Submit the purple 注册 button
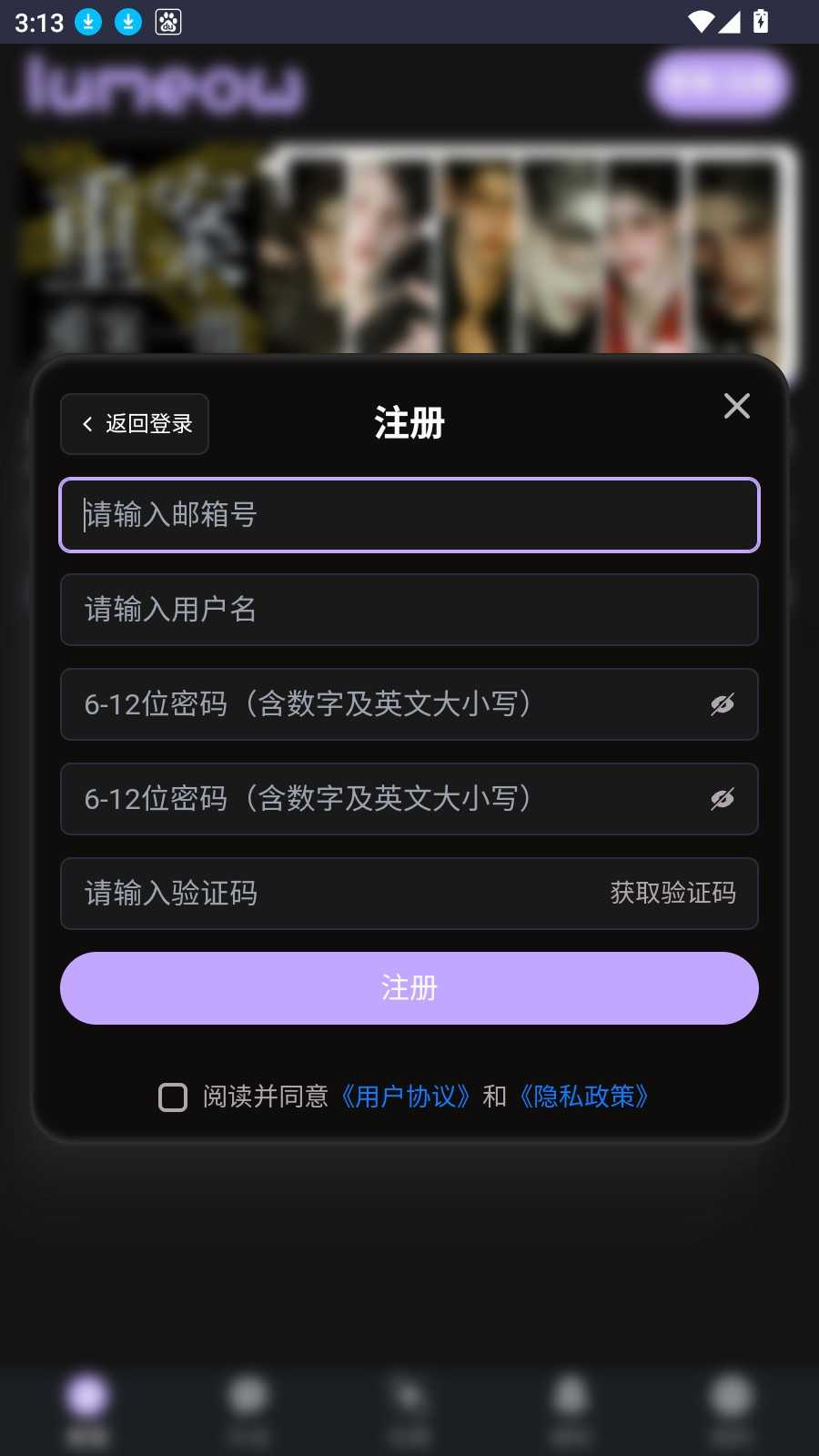 (409, 988)
